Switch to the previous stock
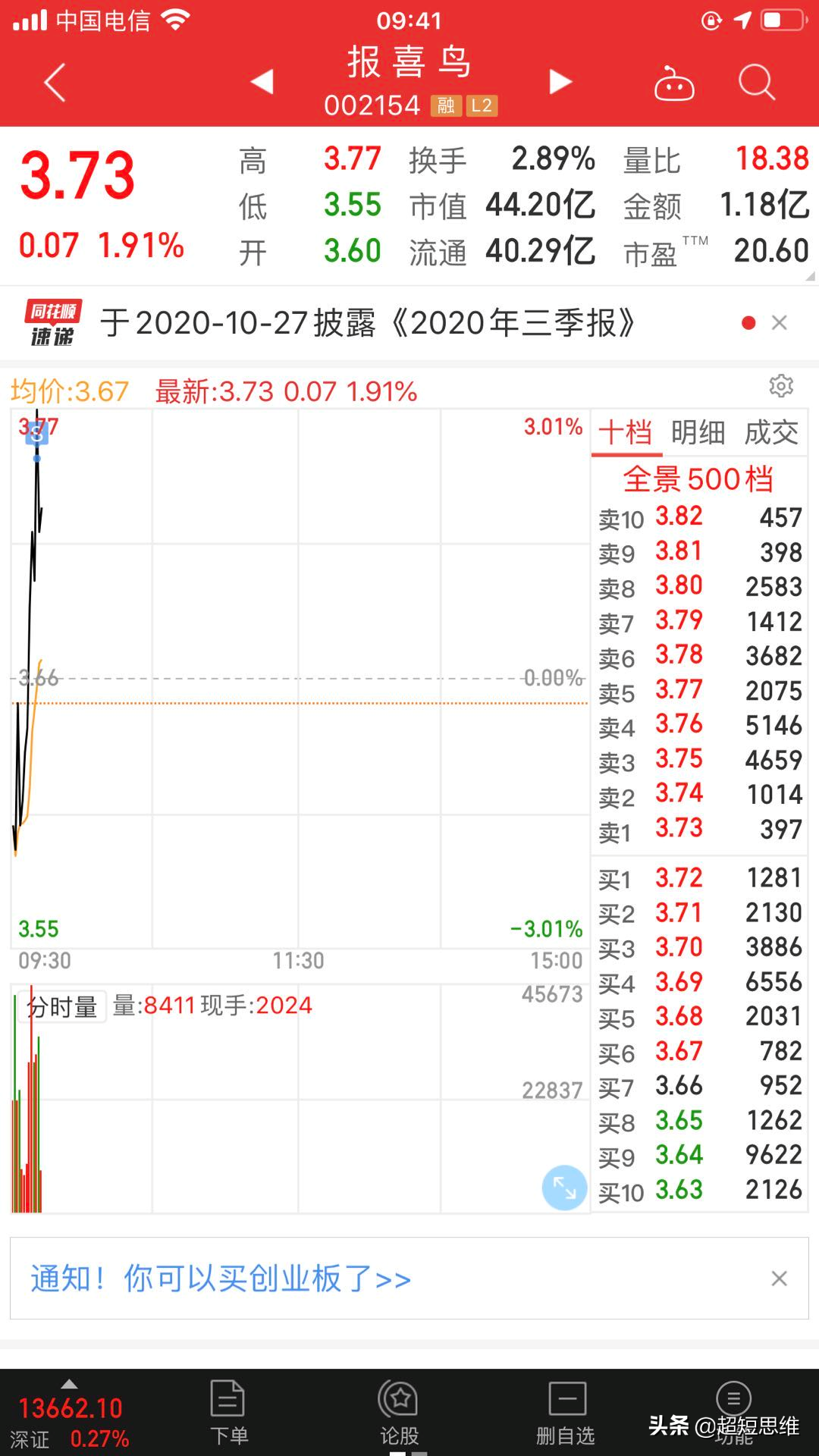 [x=262, y=81]
